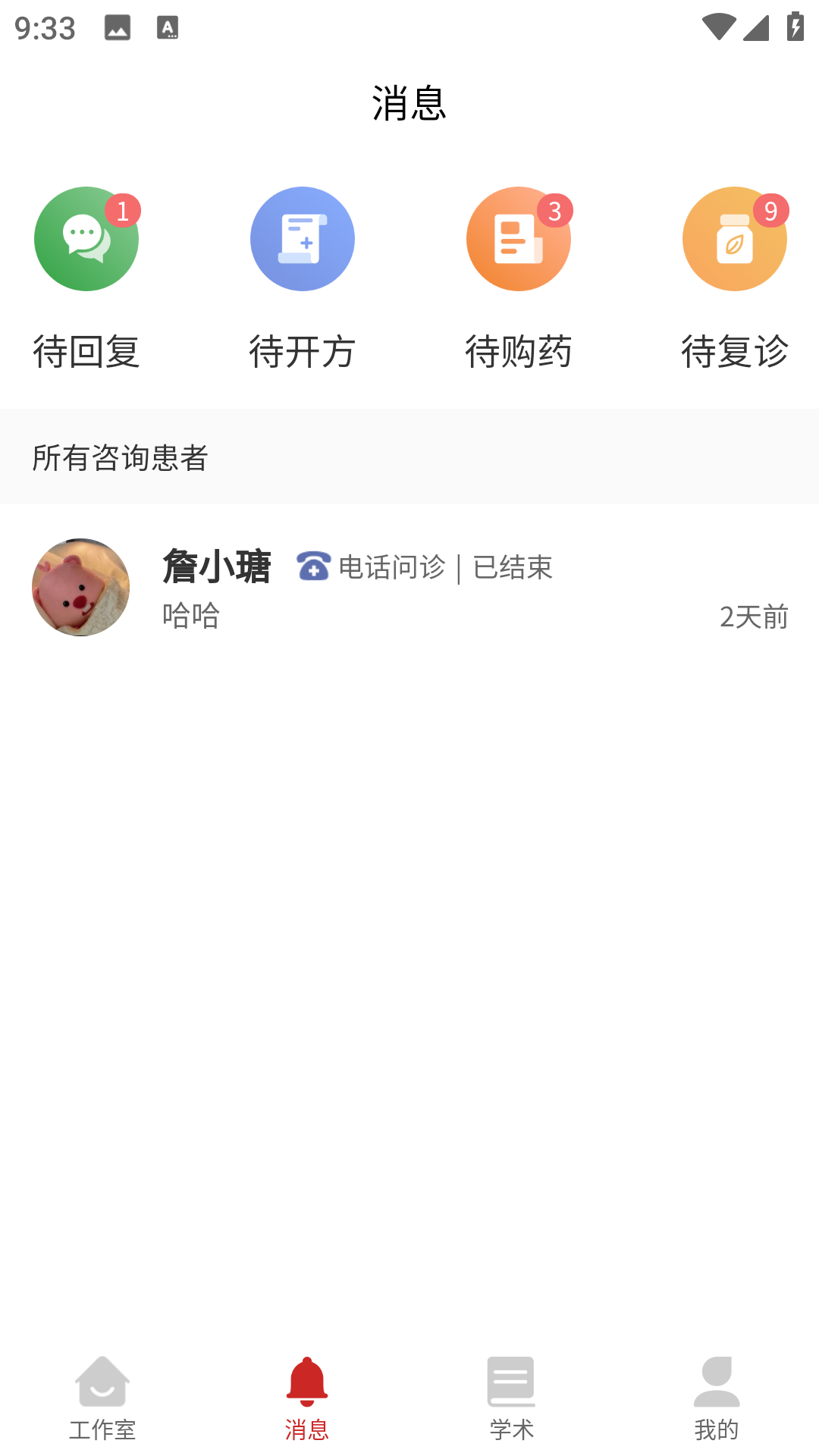
Task: Click the 已结束 status label
Action: point(513,567)
